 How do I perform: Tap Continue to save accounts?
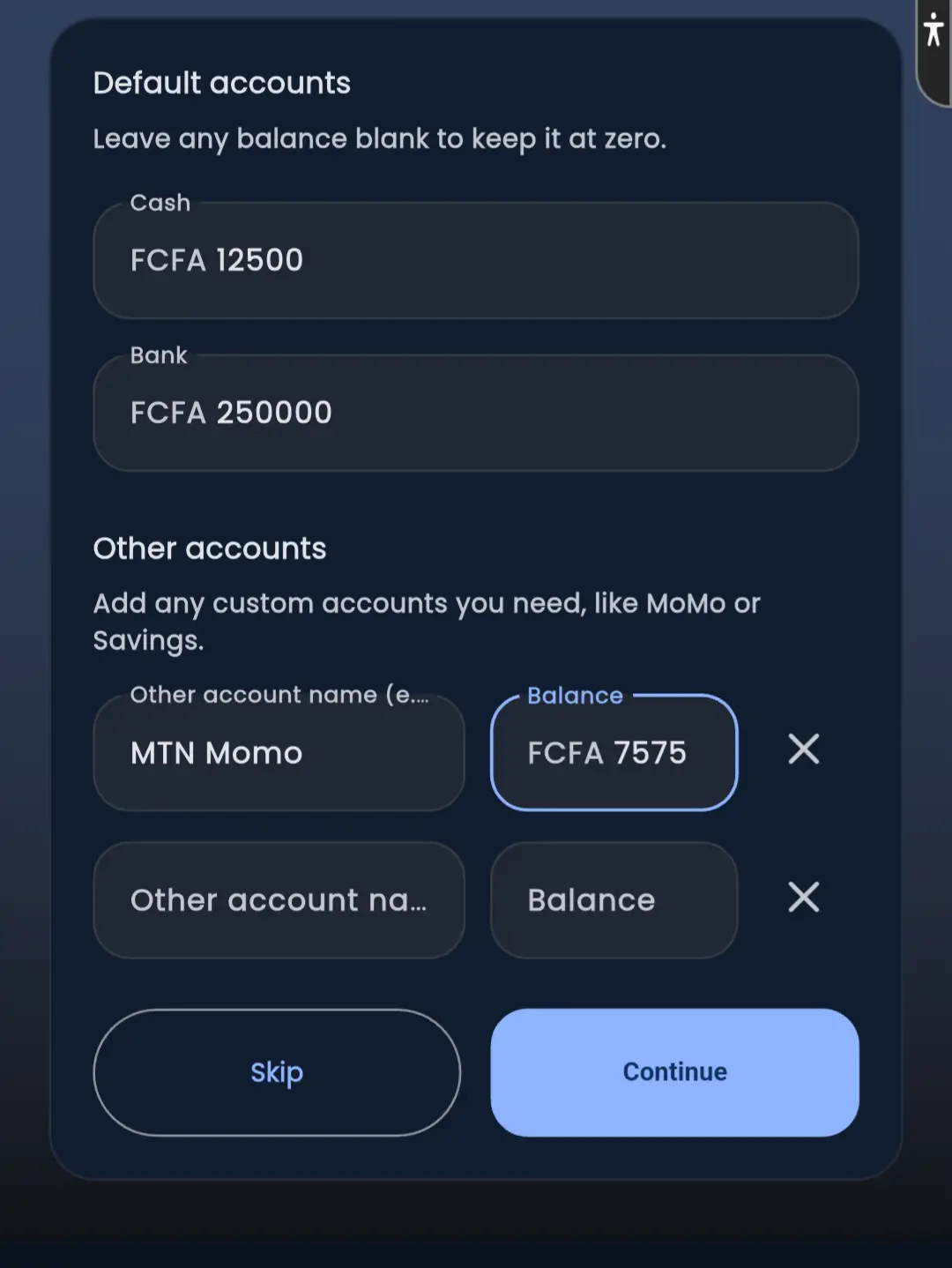[674, 1072]
